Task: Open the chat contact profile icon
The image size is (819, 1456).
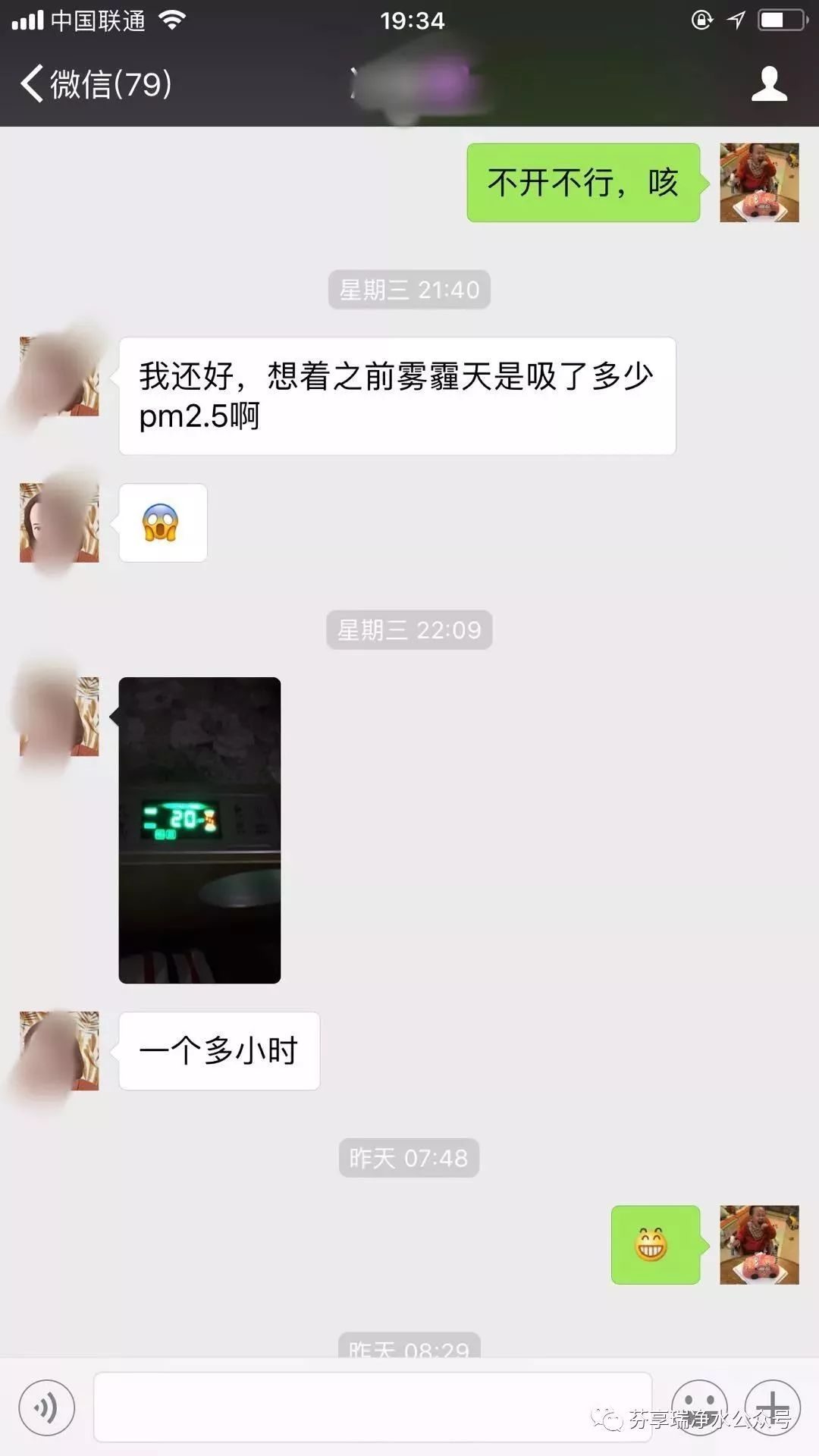Action: [x=769, y=83]
